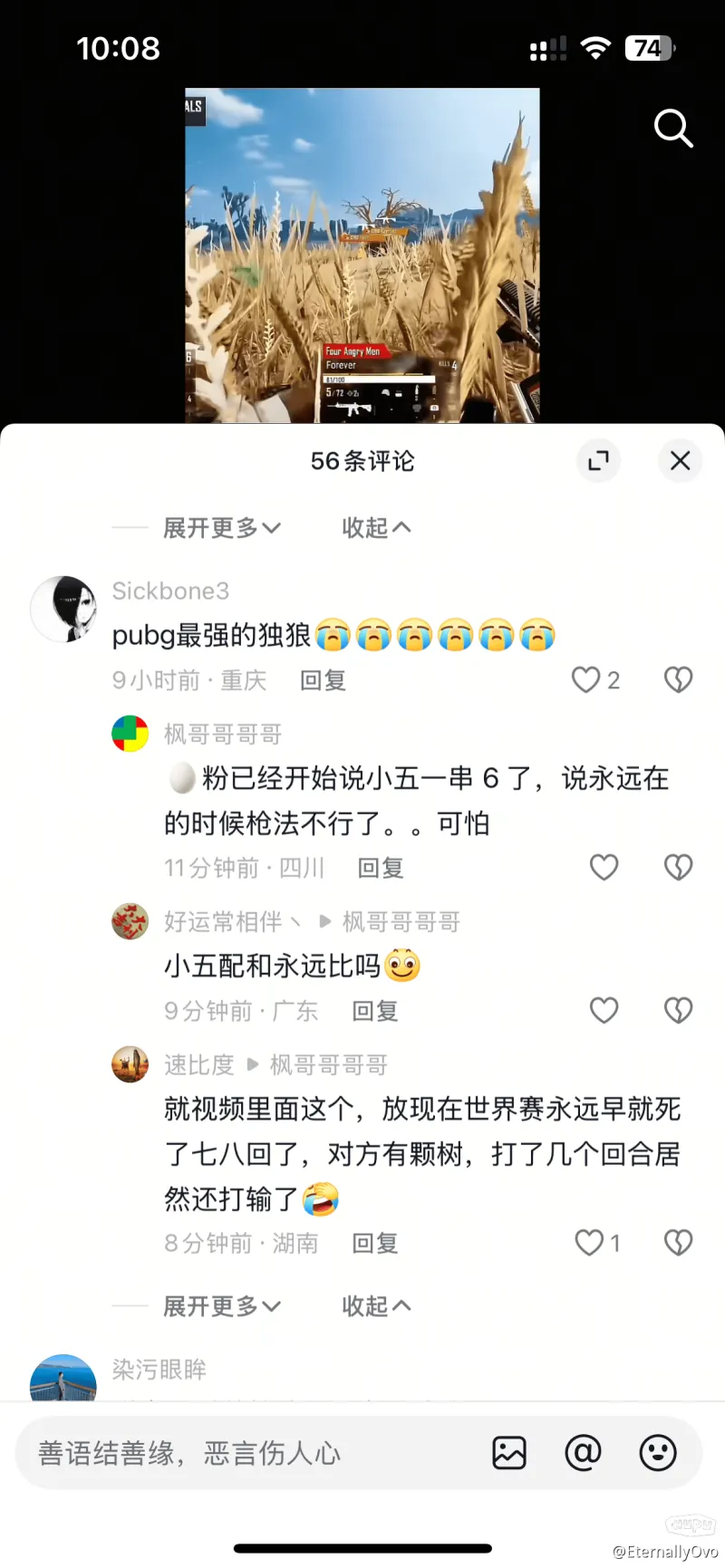Expand the comments panel to full screen
This screenshot has width=725, height=1568.
click(x=598, y=461)
